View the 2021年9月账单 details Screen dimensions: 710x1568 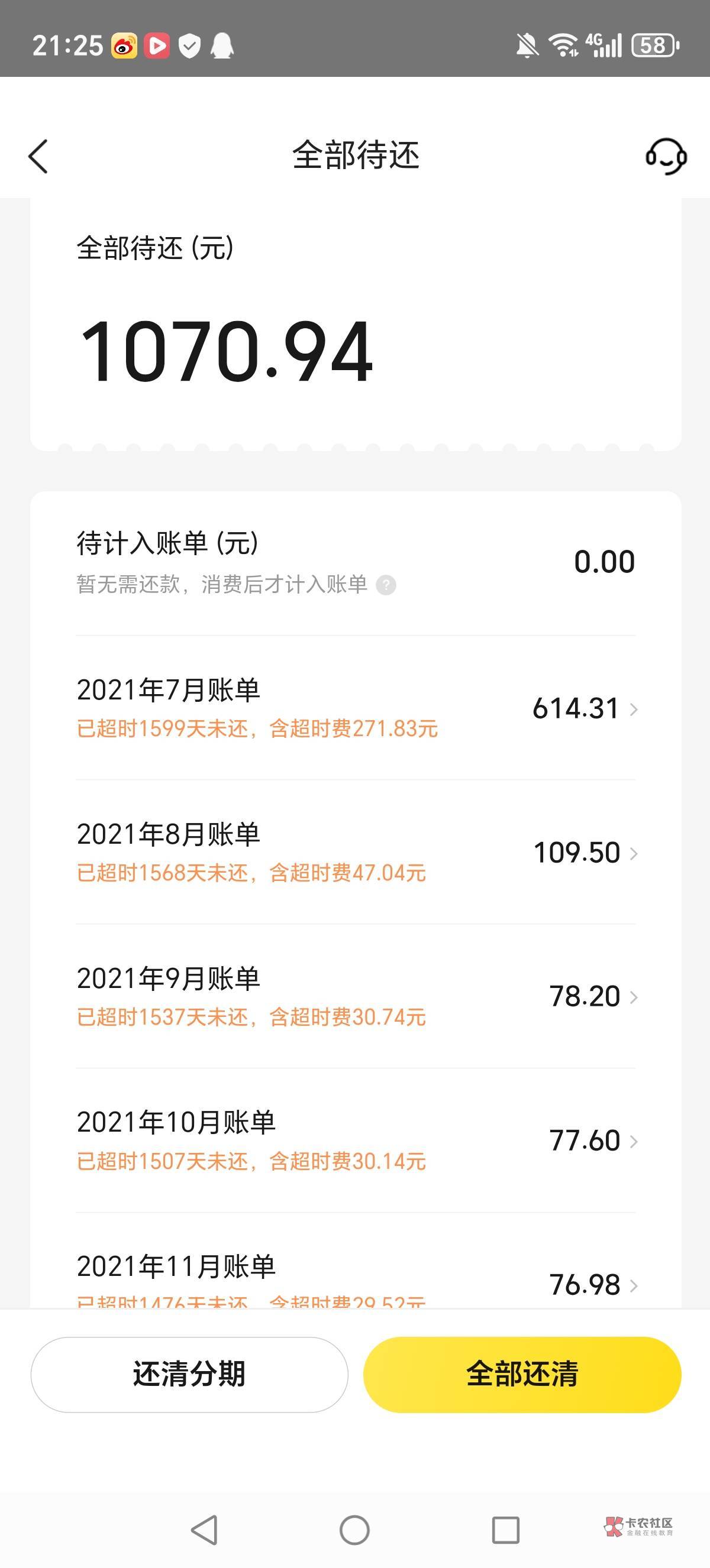356,996
